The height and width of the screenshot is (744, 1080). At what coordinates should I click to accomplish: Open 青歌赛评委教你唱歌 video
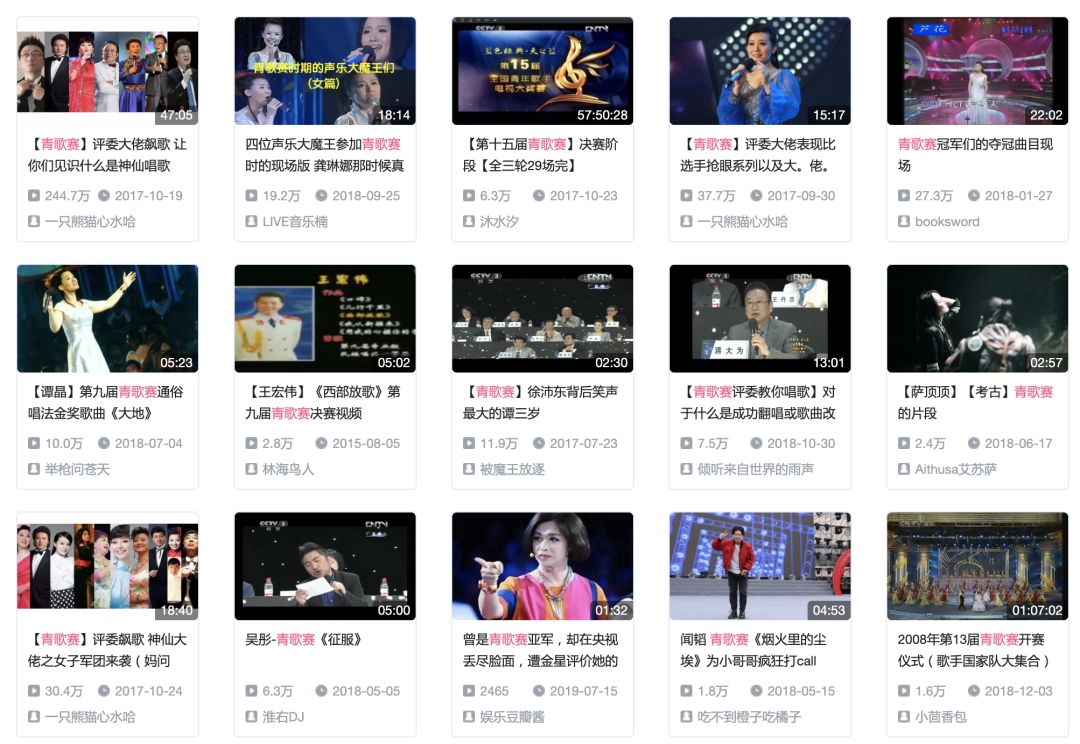pos(760,319)
